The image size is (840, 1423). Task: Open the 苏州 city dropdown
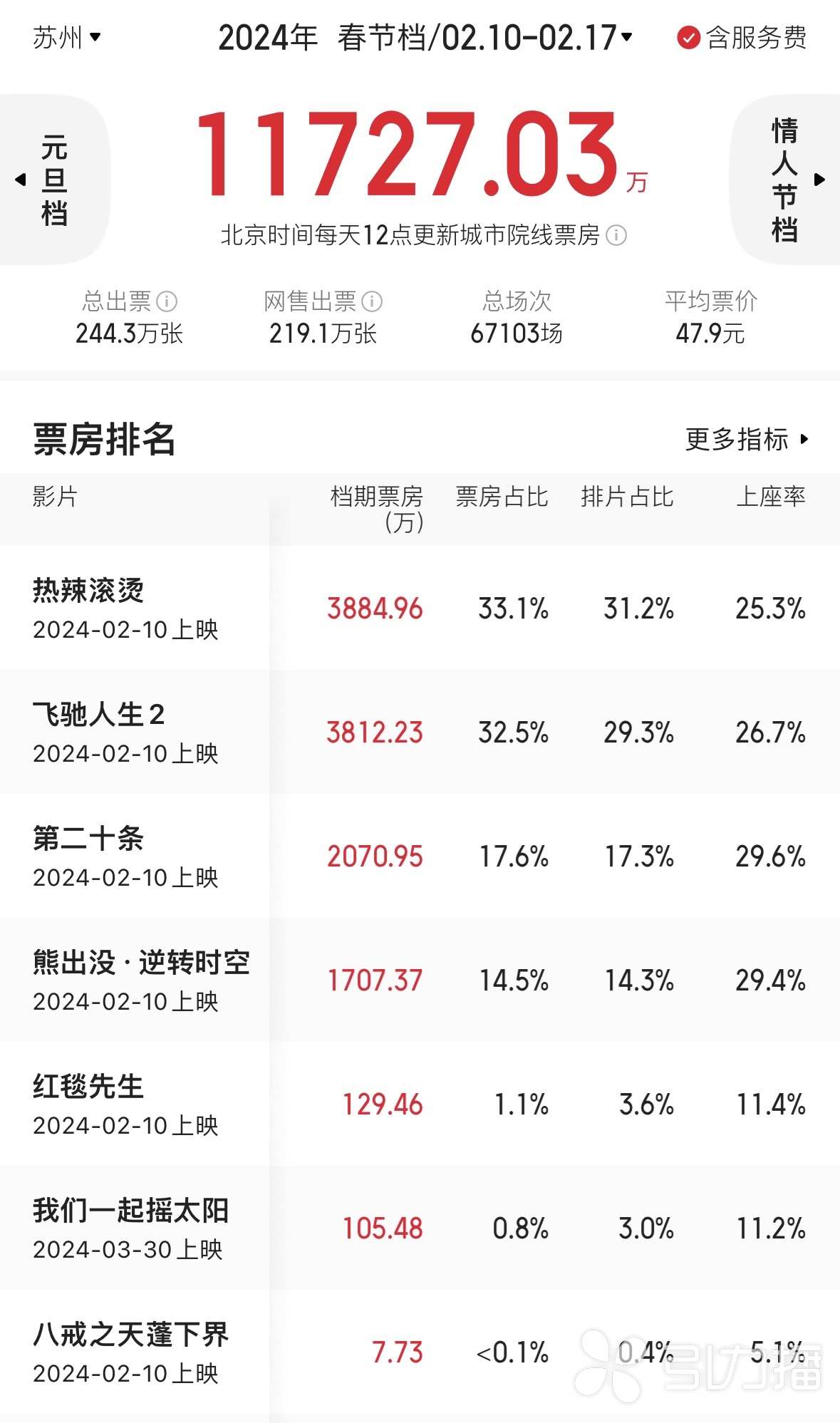click(x=66, y=37)
